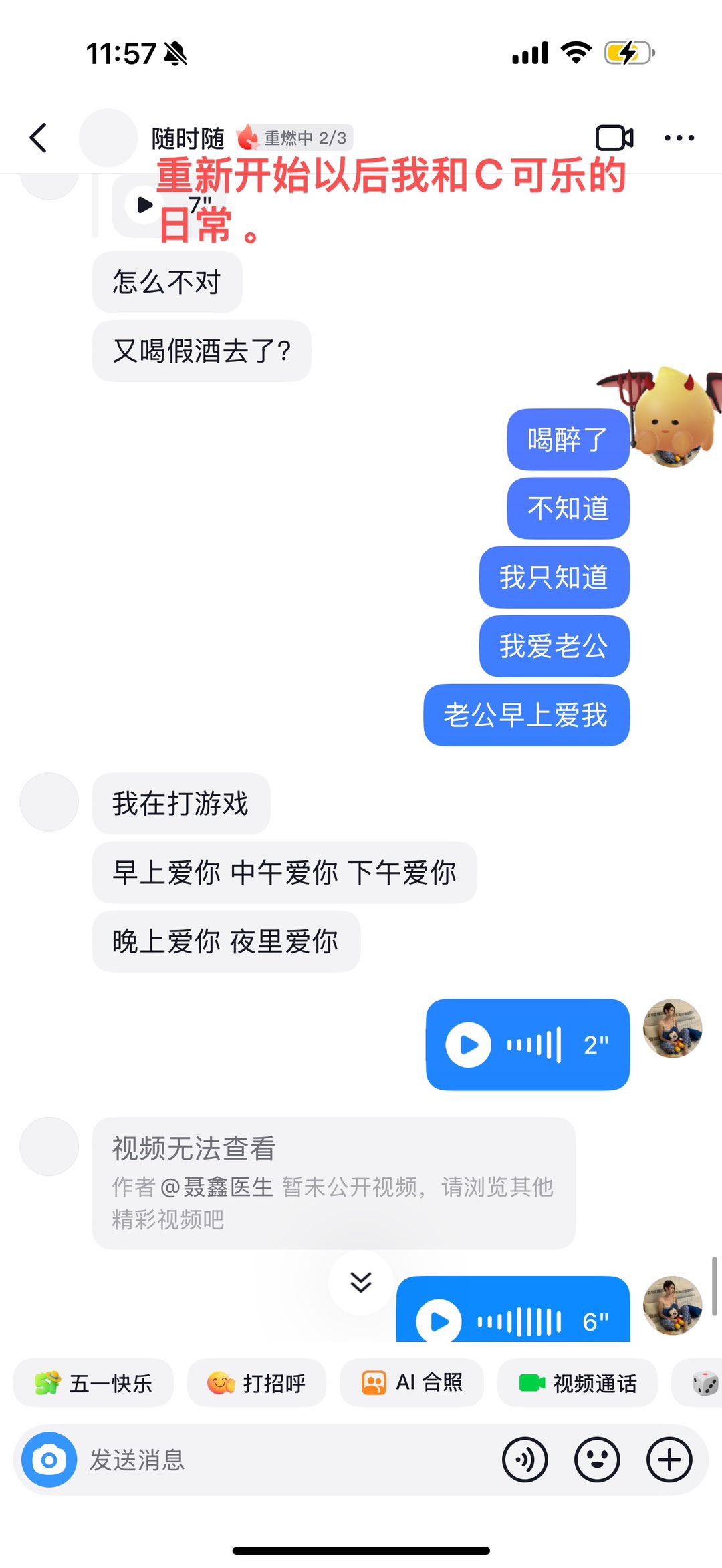Image resolution: width=722 pixels, height=1568 pixels.
Task: Open the contact's avatar in the header
Action: click(108, 138)
